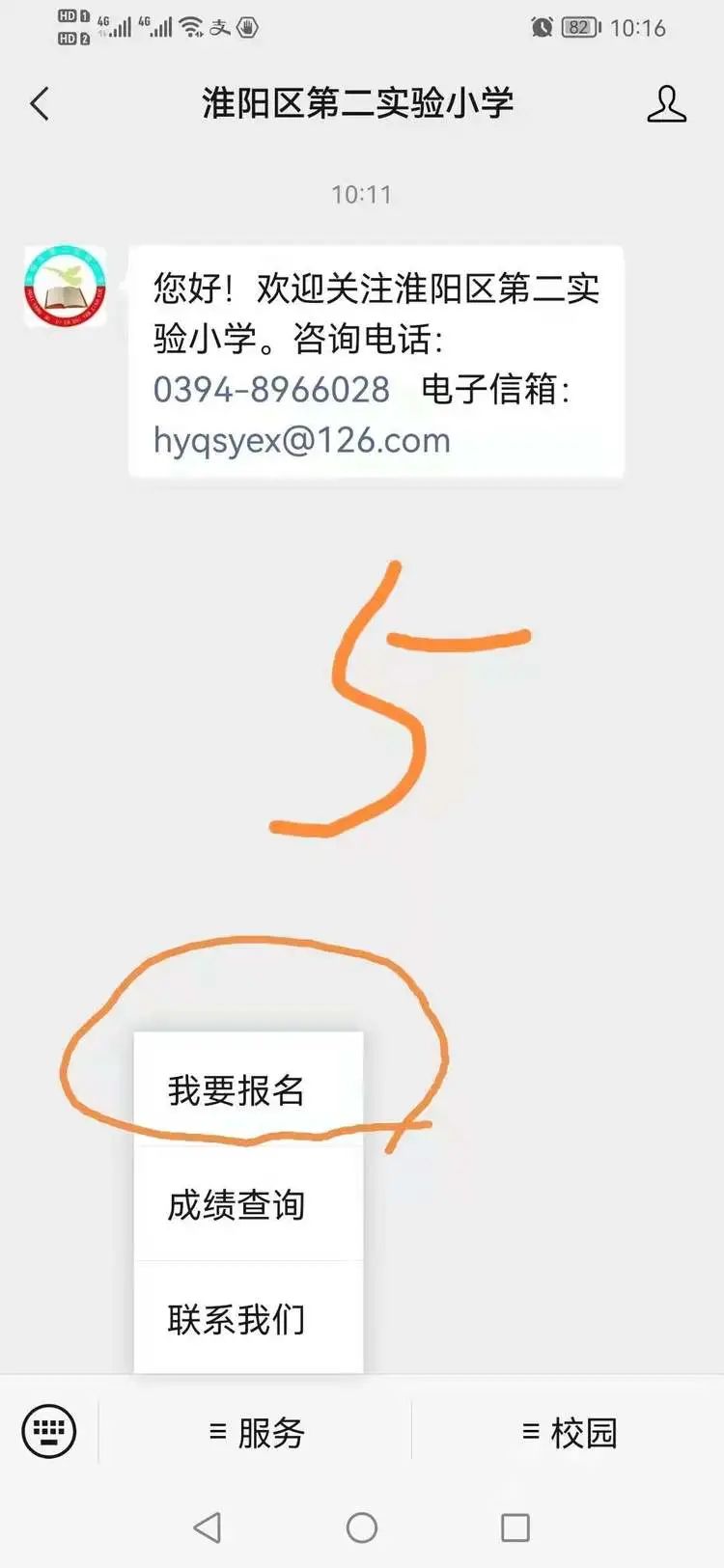Open 联系我们 menu item
Screen dimensions: 724x1568
point(237,1318)
